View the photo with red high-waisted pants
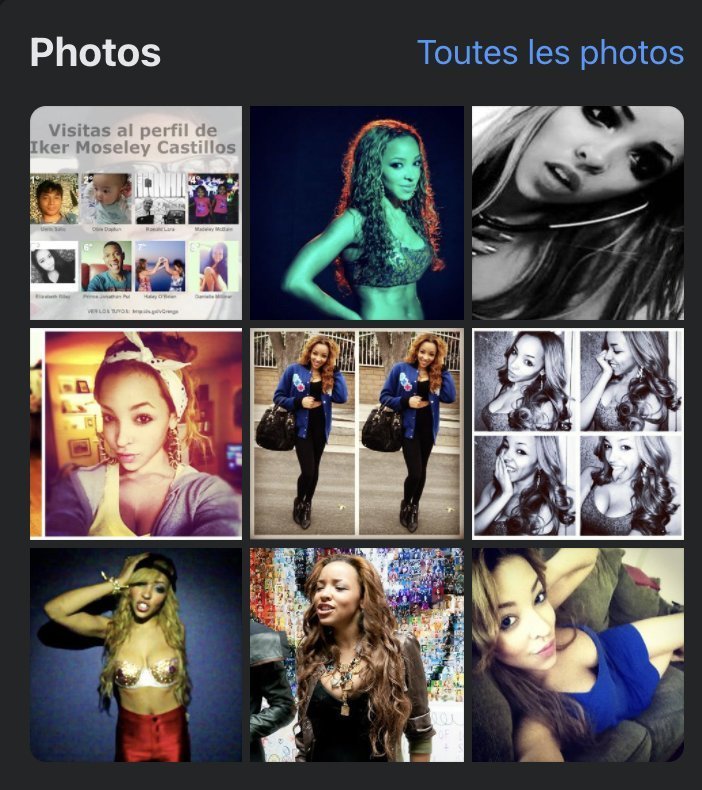 (136, 655)
